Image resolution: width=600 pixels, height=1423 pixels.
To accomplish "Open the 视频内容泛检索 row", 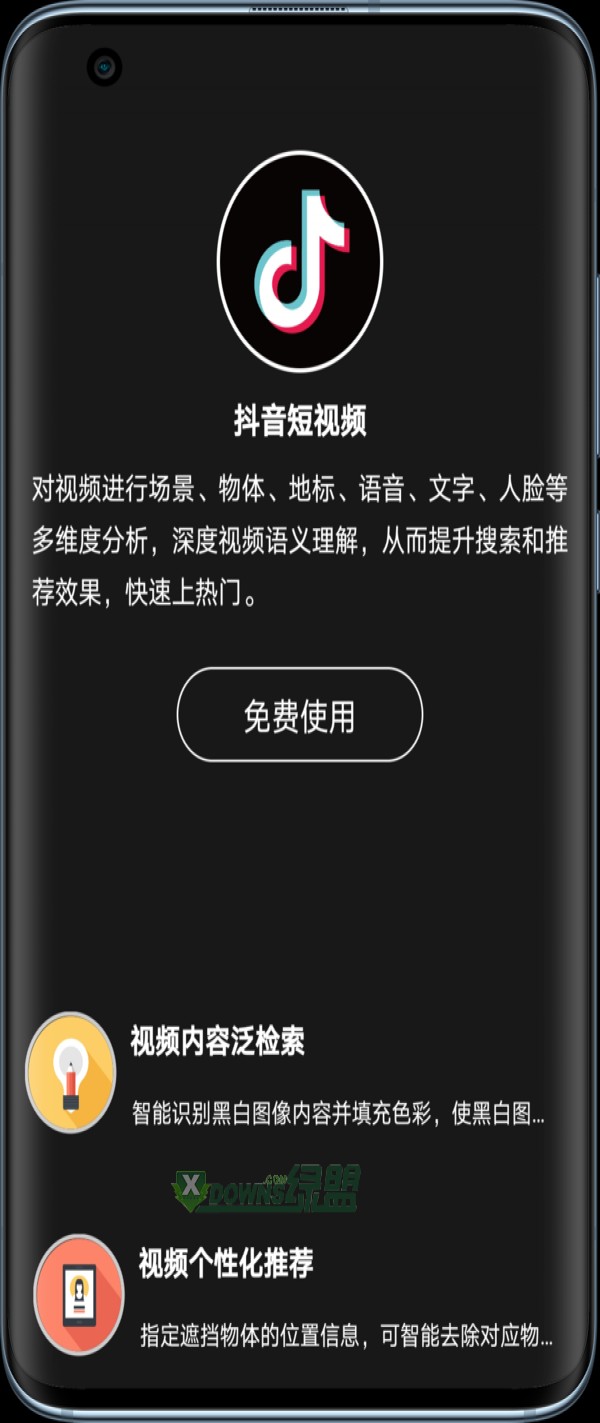I will 300,1075.
